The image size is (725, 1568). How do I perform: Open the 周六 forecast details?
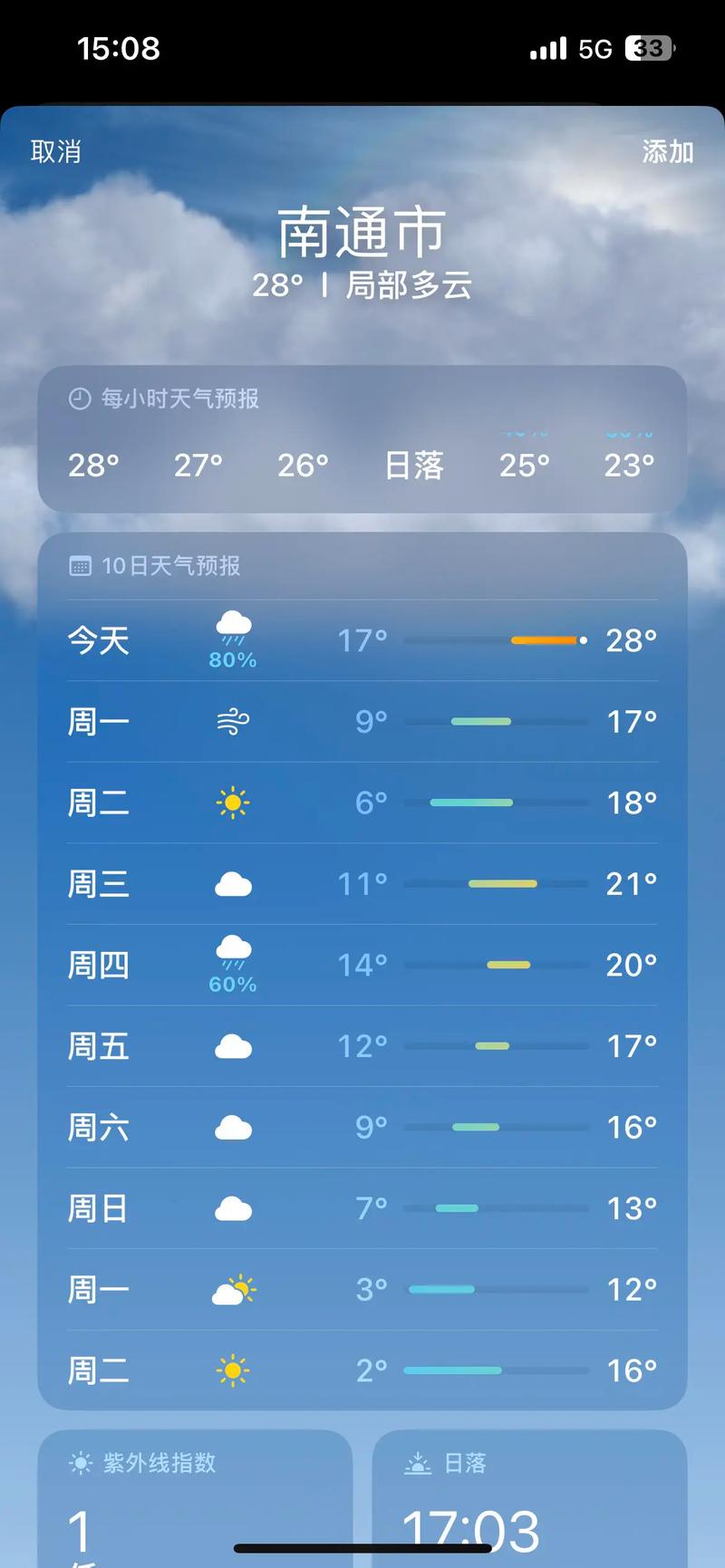click(362, 1127)
